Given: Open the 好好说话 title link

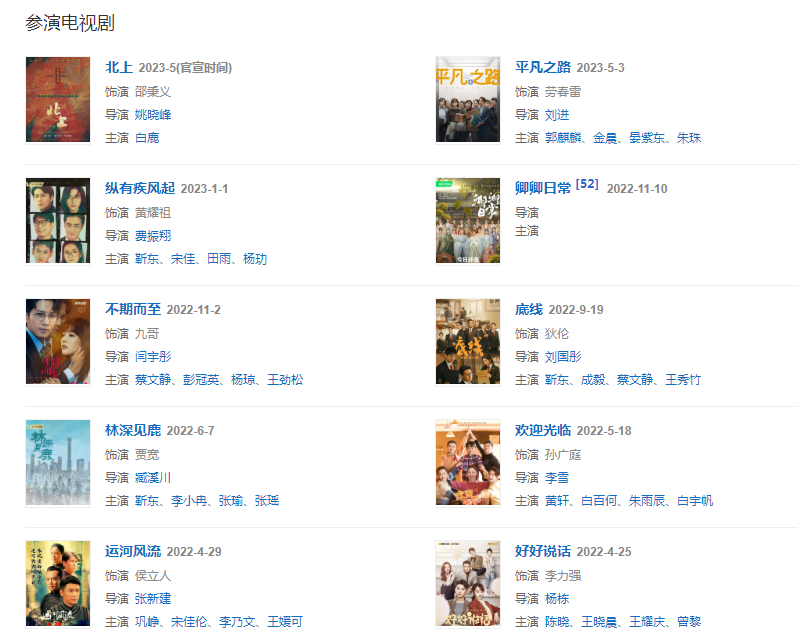Looking at the screenshot, I should (x=542, y=551).
